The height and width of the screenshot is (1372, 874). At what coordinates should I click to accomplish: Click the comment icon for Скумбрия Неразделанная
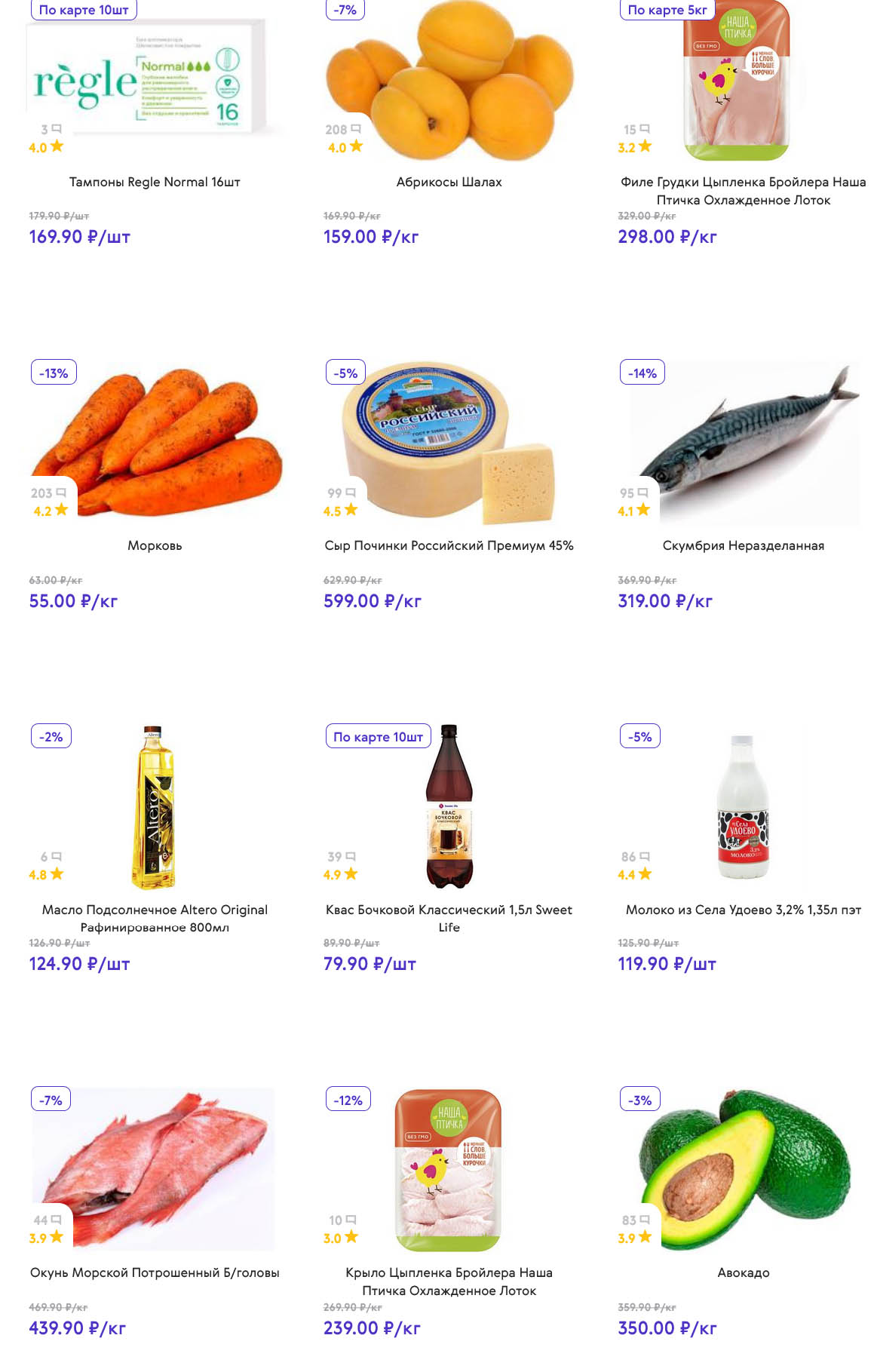pos(642,494)
